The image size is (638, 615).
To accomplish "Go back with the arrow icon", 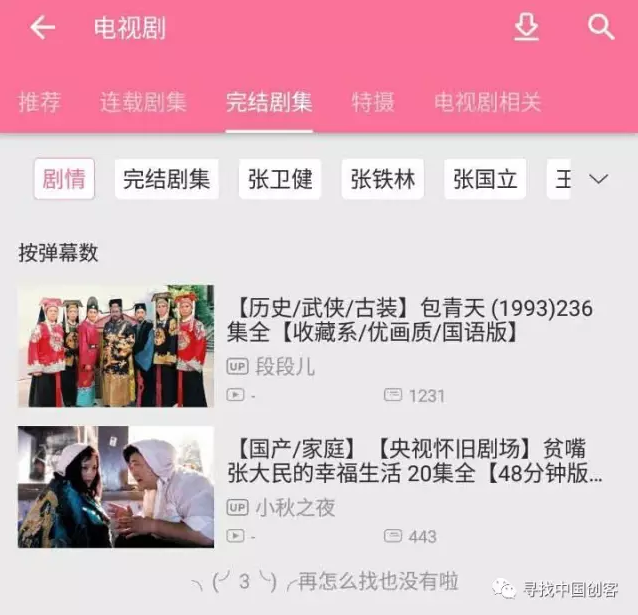I will pyautogui.click(x=42, y=28).
